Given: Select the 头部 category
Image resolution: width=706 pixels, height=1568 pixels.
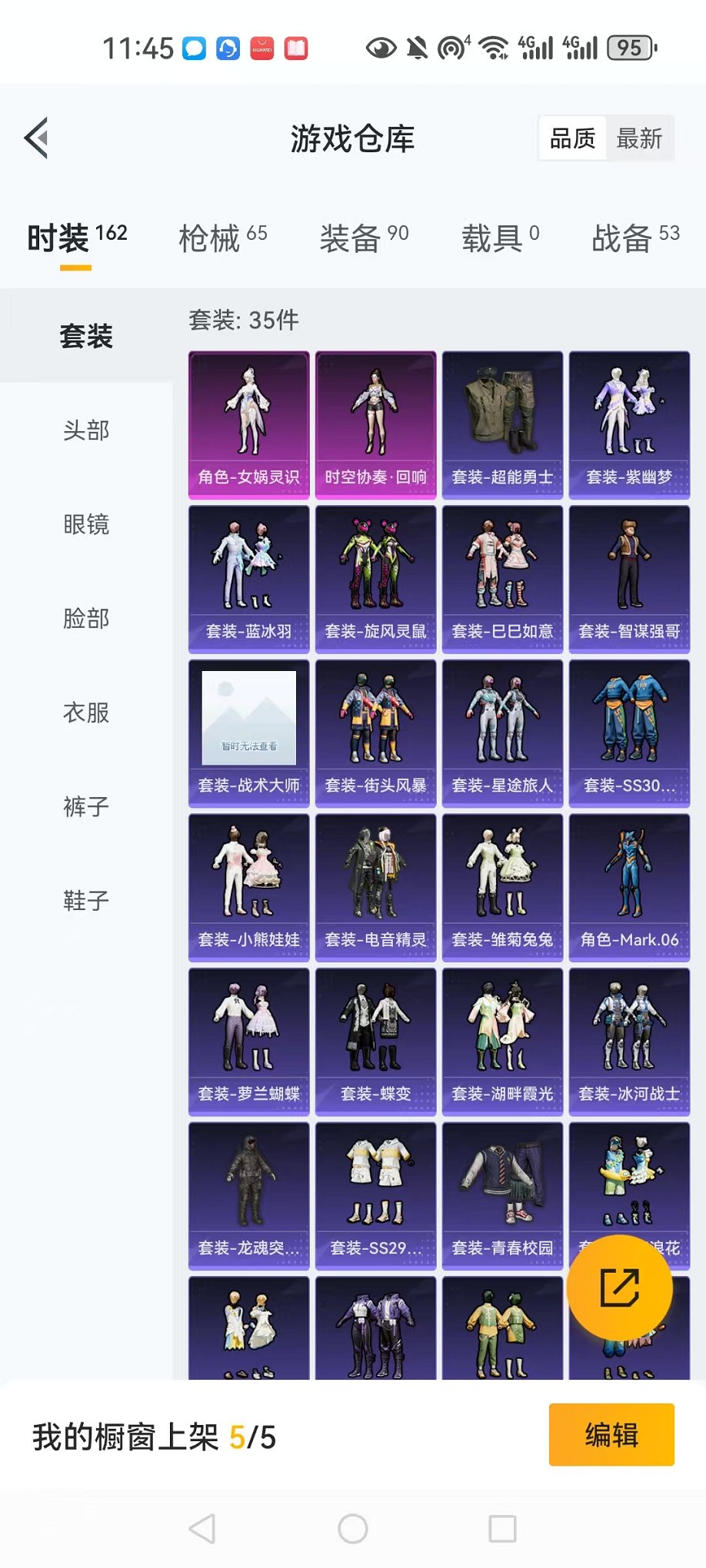Looking at the screenshot, I should pos(86,430).
